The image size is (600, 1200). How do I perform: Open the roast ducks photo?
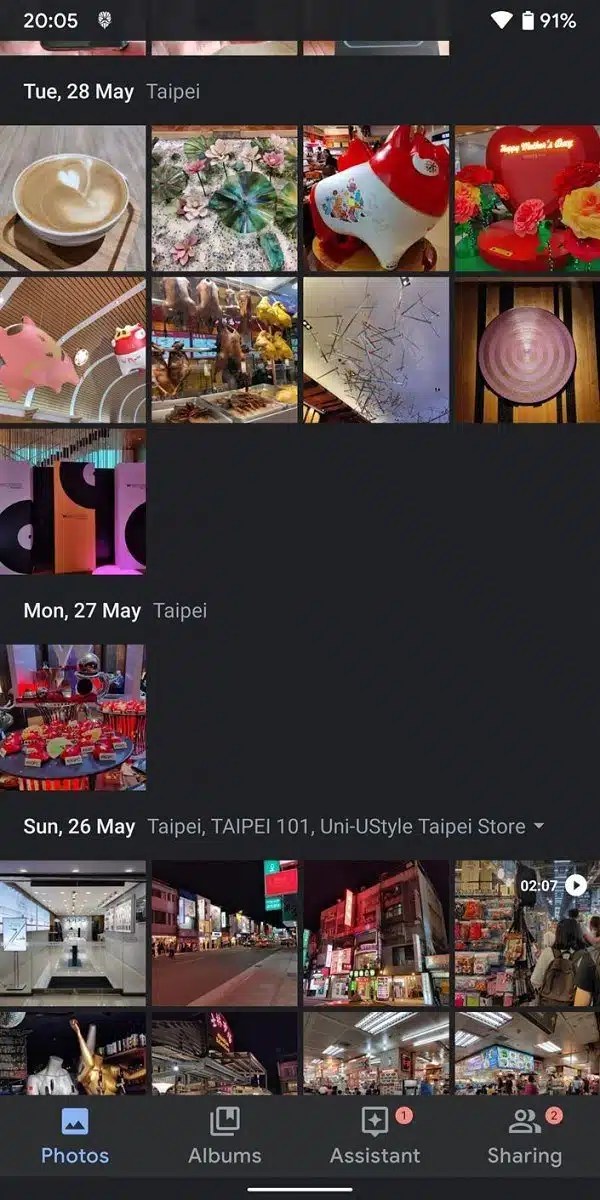click(224, 350)
